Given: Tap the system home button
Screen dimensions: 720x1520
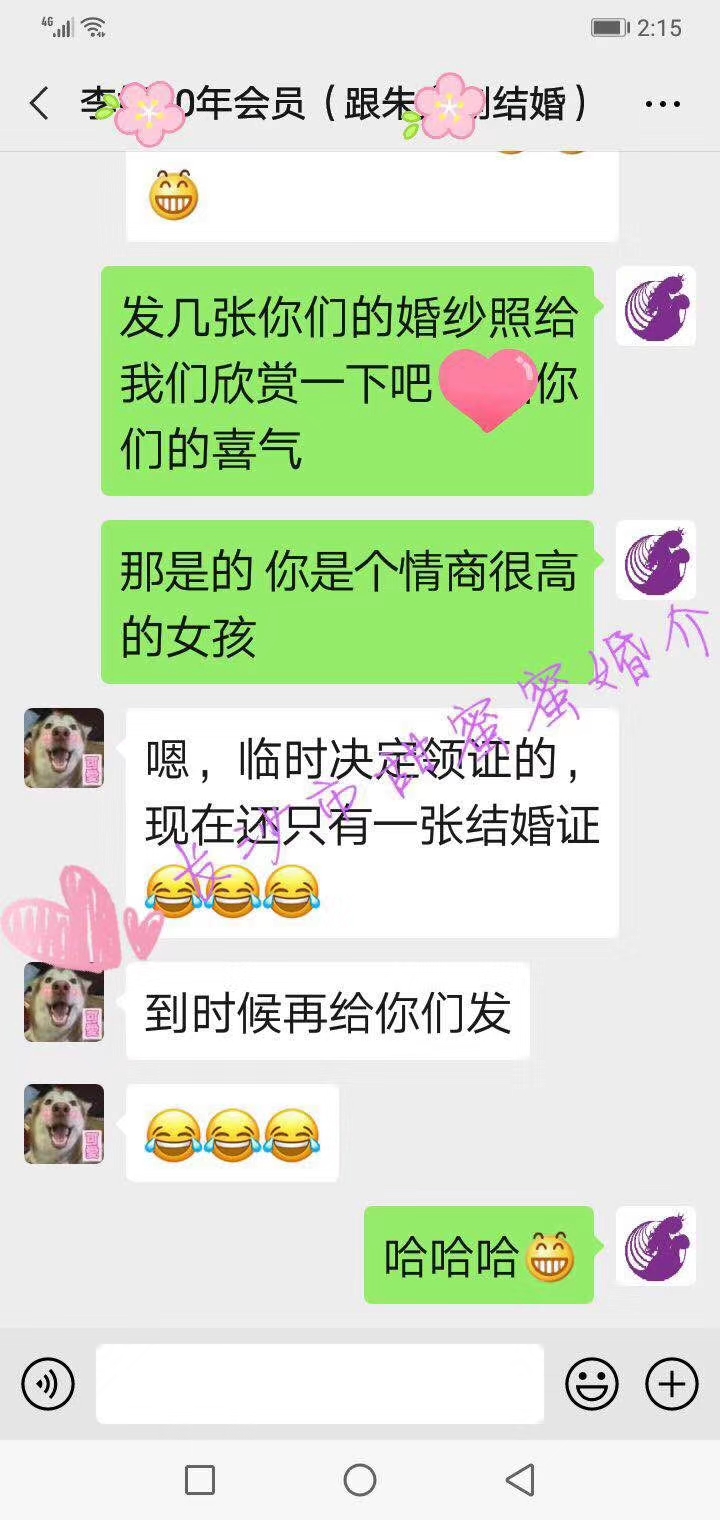Looking at the screenshot, I should pos(360,1480).
